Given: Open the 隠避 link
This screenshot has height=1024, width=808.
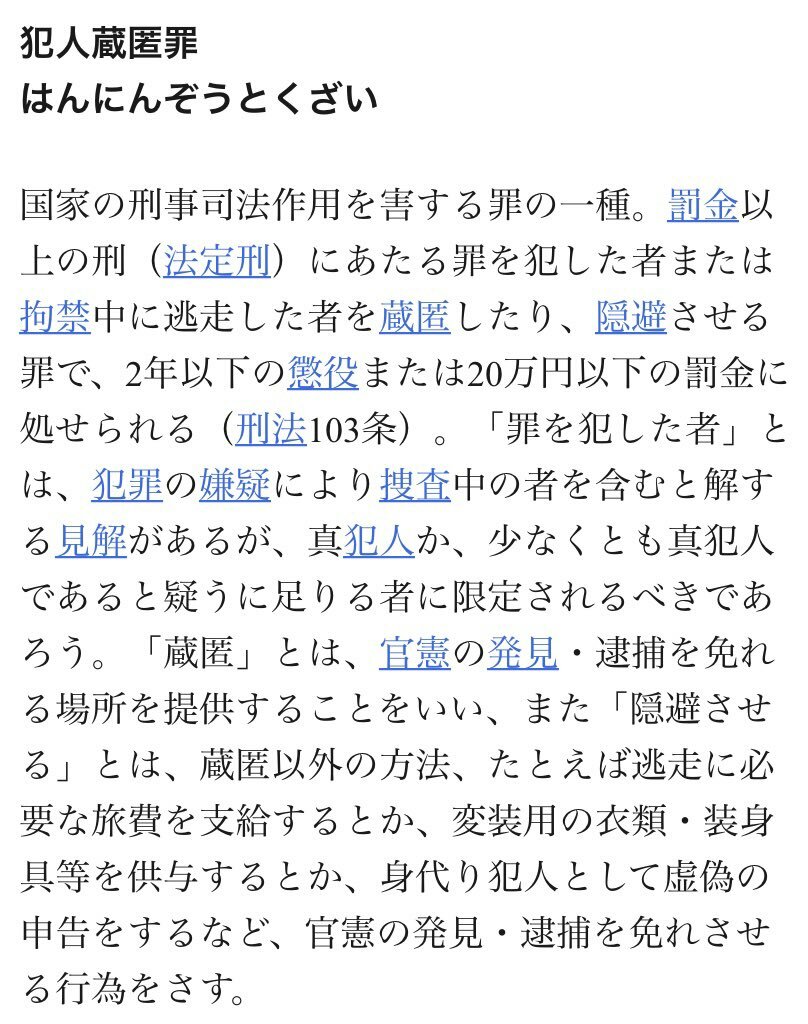Looking at the screenshot, I should point(630,317).
